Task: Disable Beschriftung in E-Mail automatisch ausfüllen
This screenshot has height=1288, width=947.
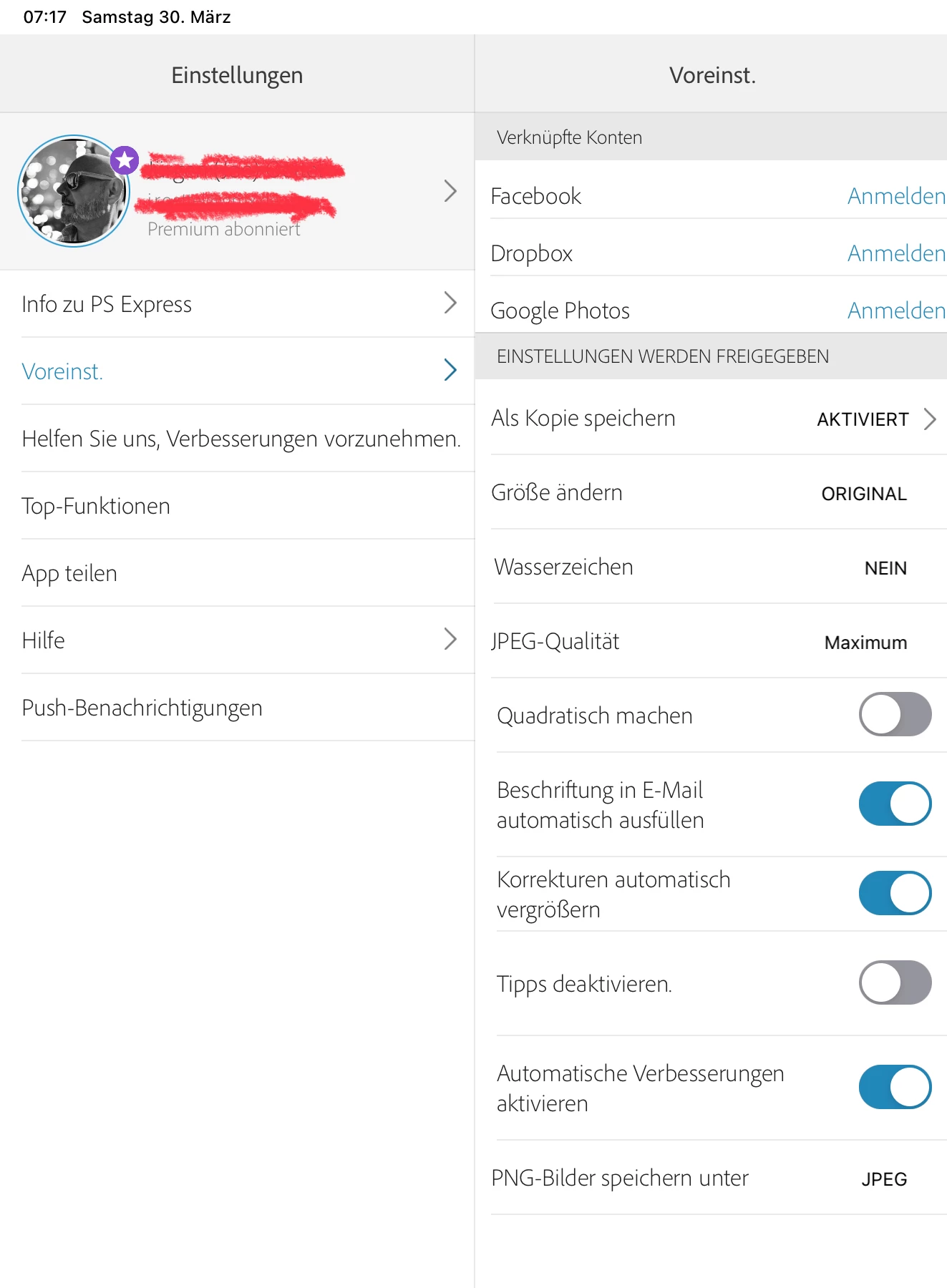Action: (x=895, y=804)
